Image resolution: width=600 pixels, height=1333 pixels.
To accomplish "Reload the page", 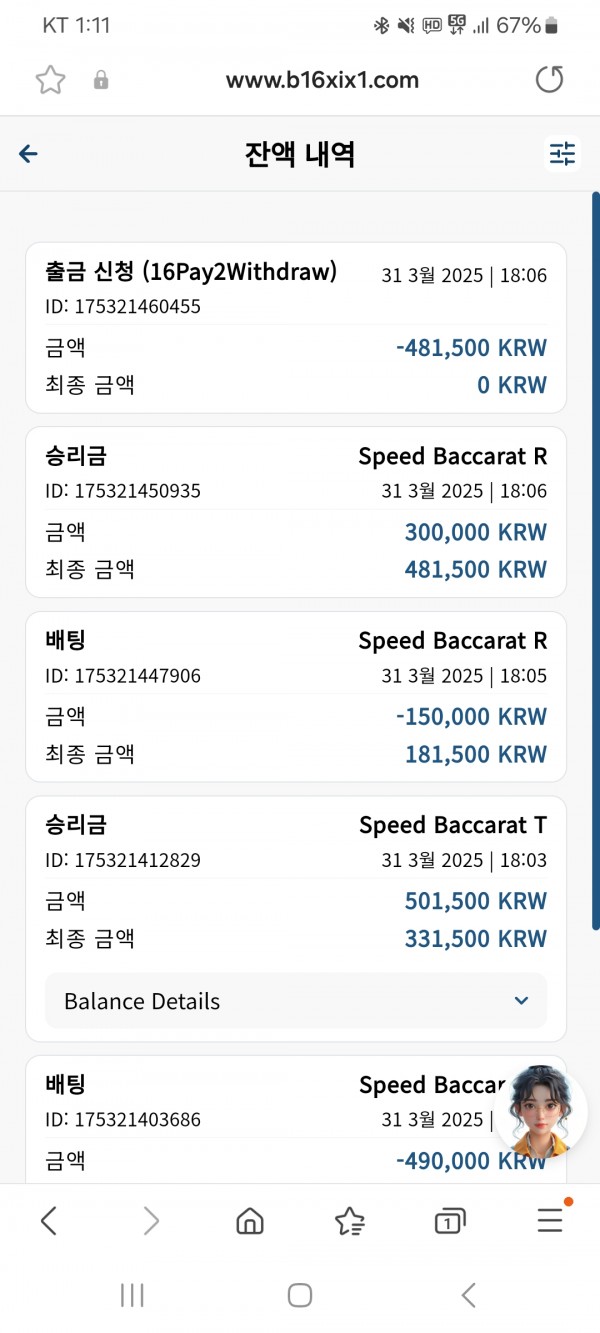I will tap(549, 80).
